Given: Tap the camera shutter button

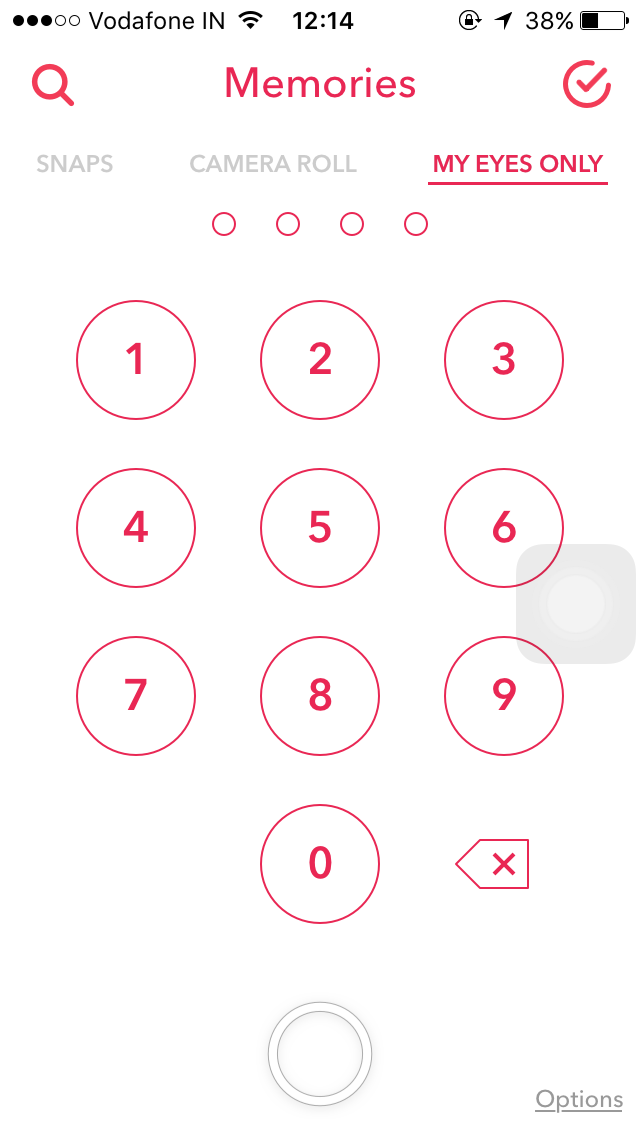Looking at the screenshot, I should 320,1054.
